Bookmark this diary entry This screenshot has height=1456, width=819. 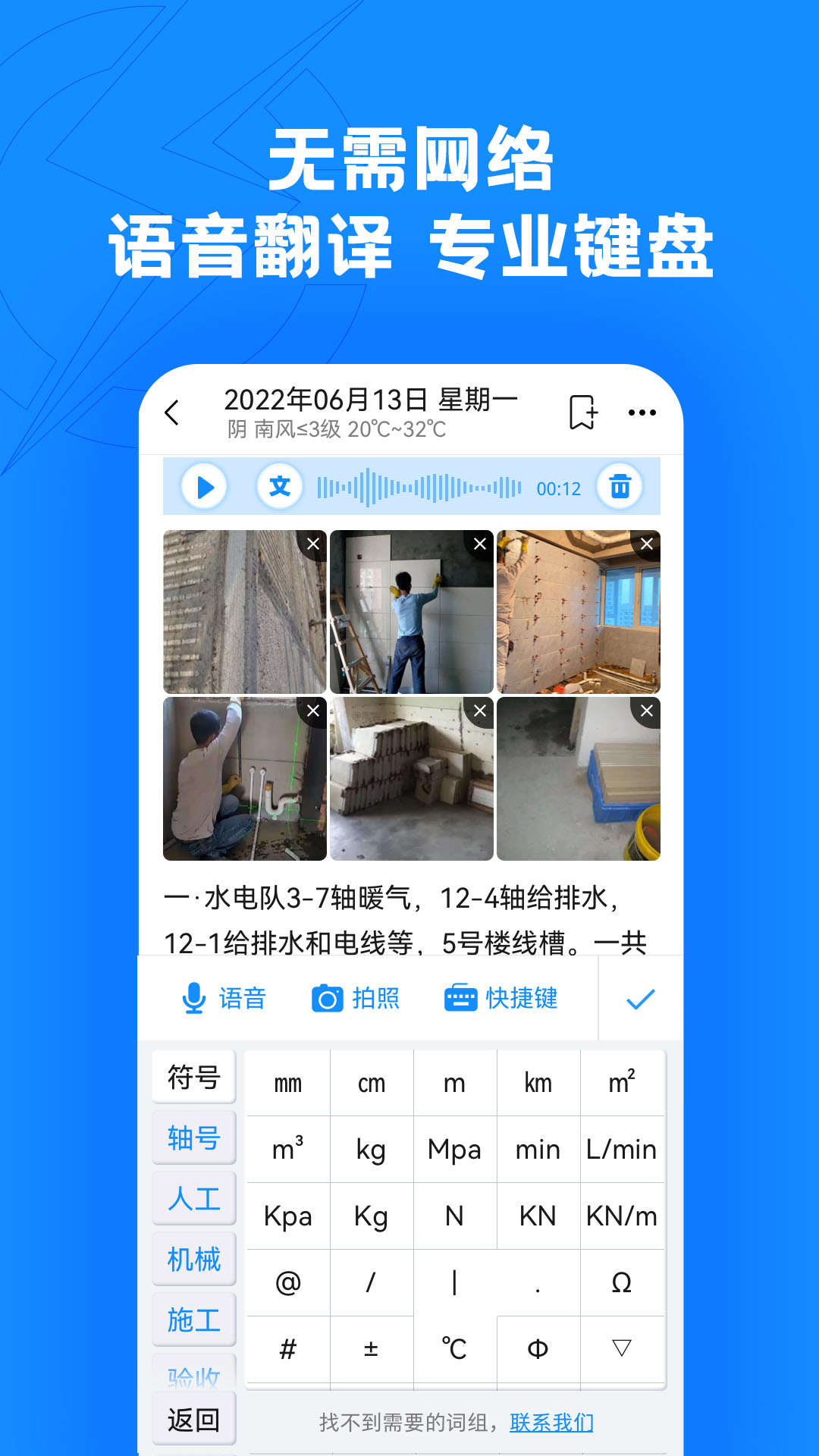(581, 411)
